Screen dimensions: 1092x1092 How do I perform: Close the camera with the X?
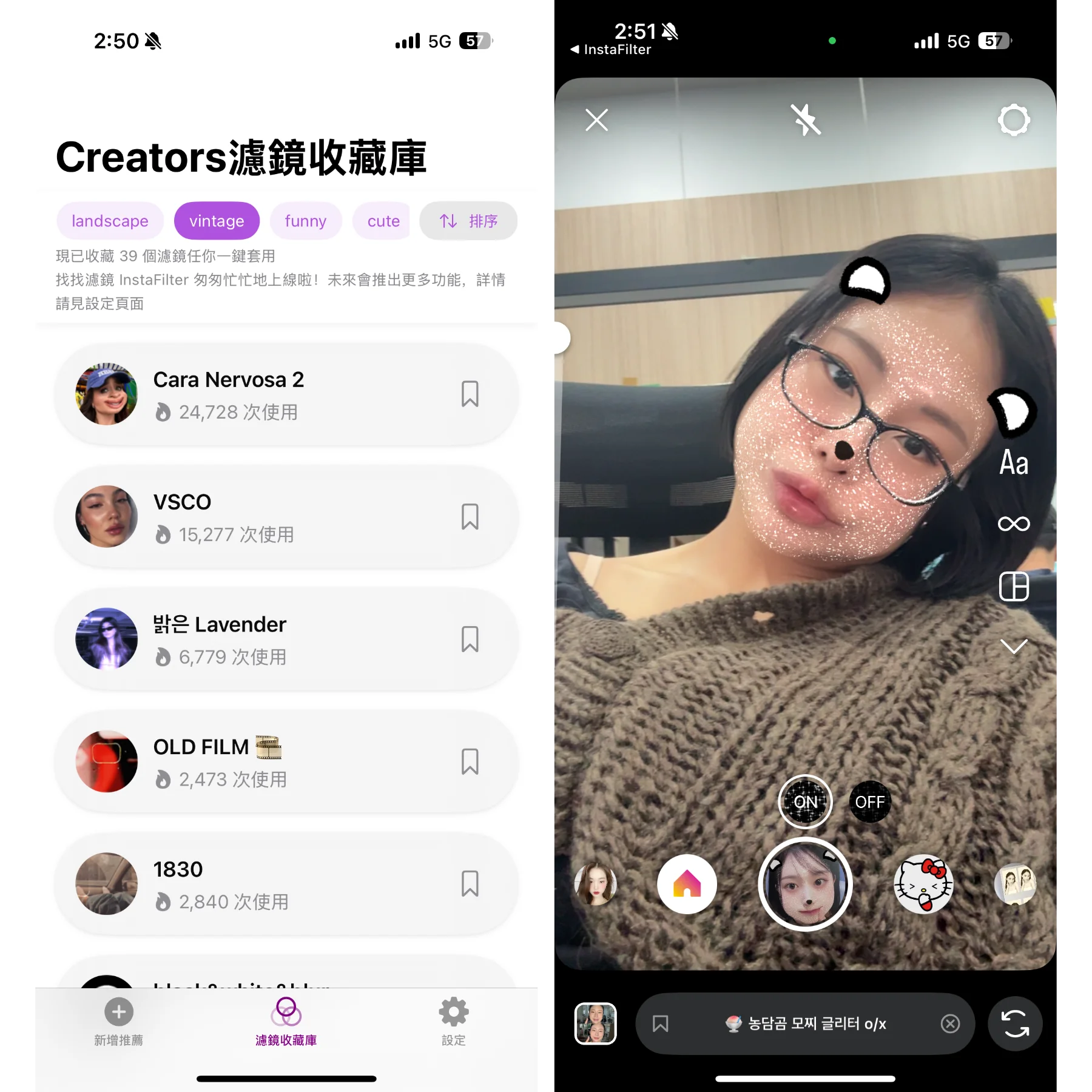pyautogui.click(x=596, y=120)
